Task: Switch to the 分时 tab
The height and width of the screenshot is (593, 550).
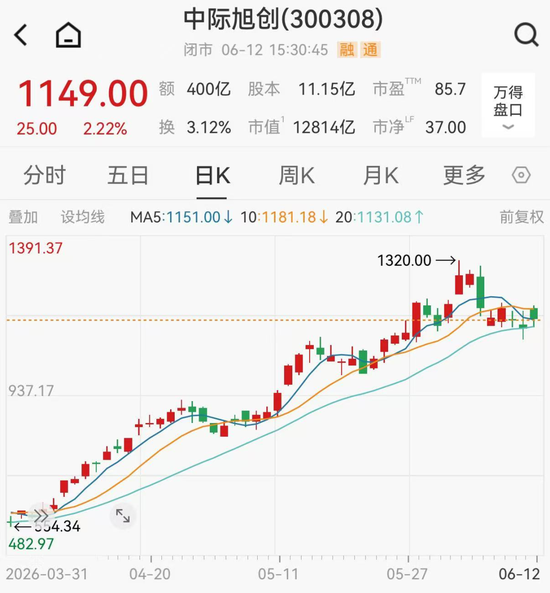Action: (45, 175)
